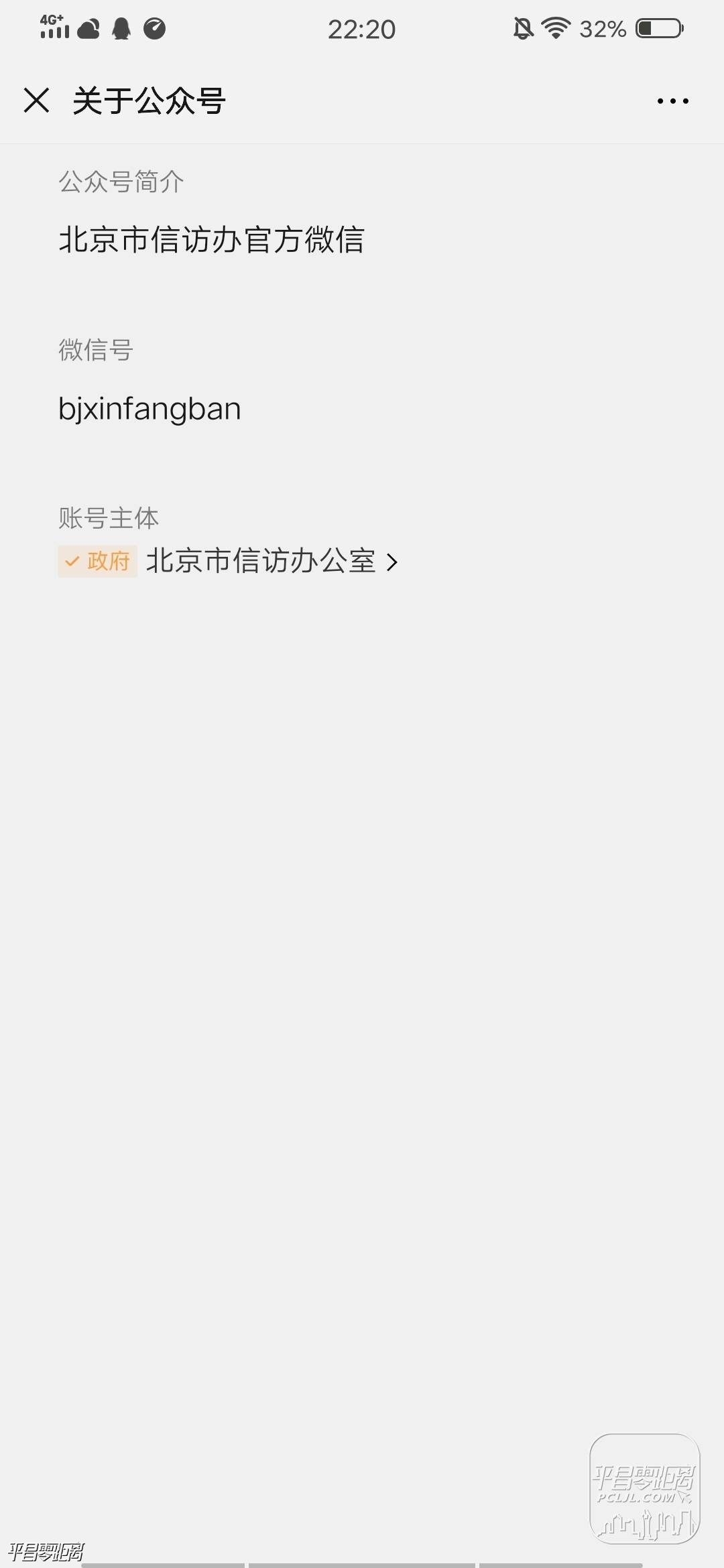This screenshot has height=1568, width=724.
Task: Close the 关于公众号 page
Action: point(36,101)
